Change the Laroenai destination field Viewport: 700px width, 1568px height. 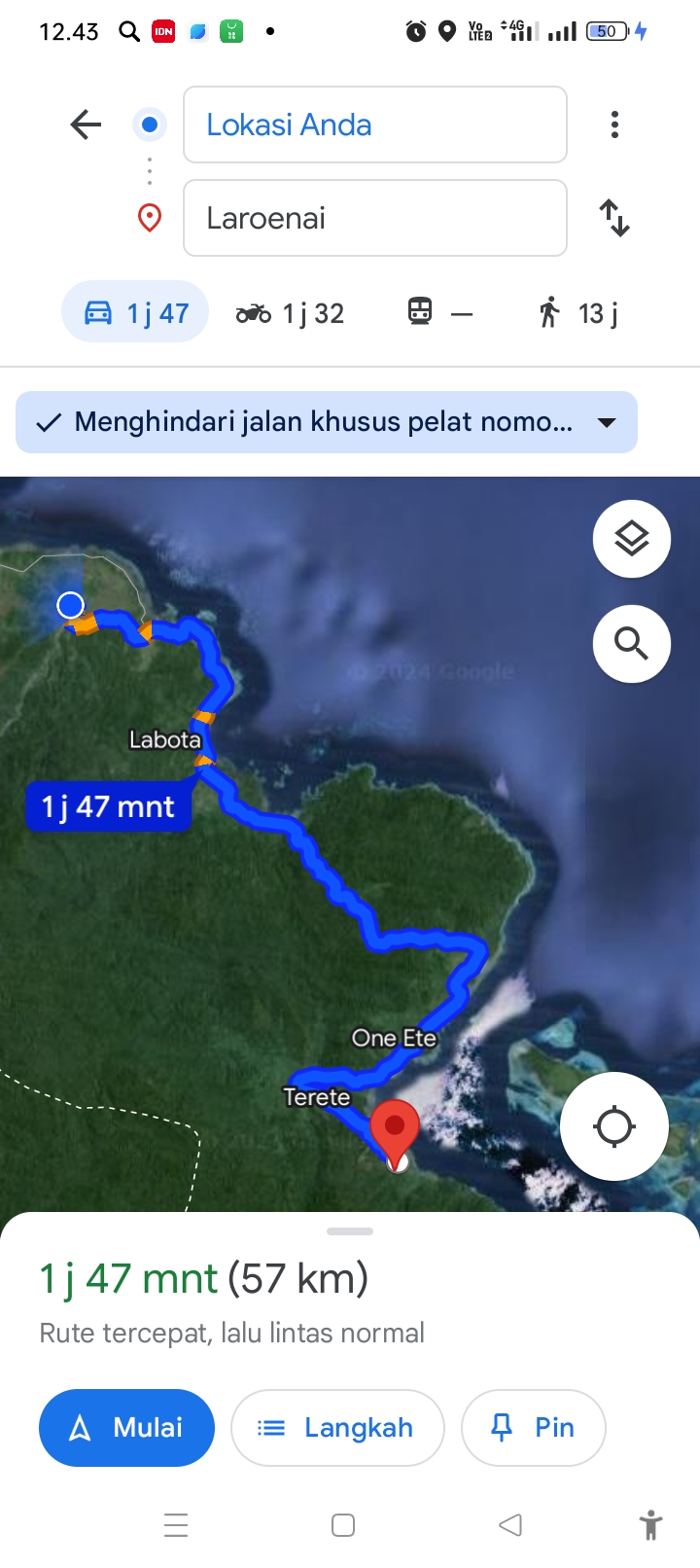point(375,218)
